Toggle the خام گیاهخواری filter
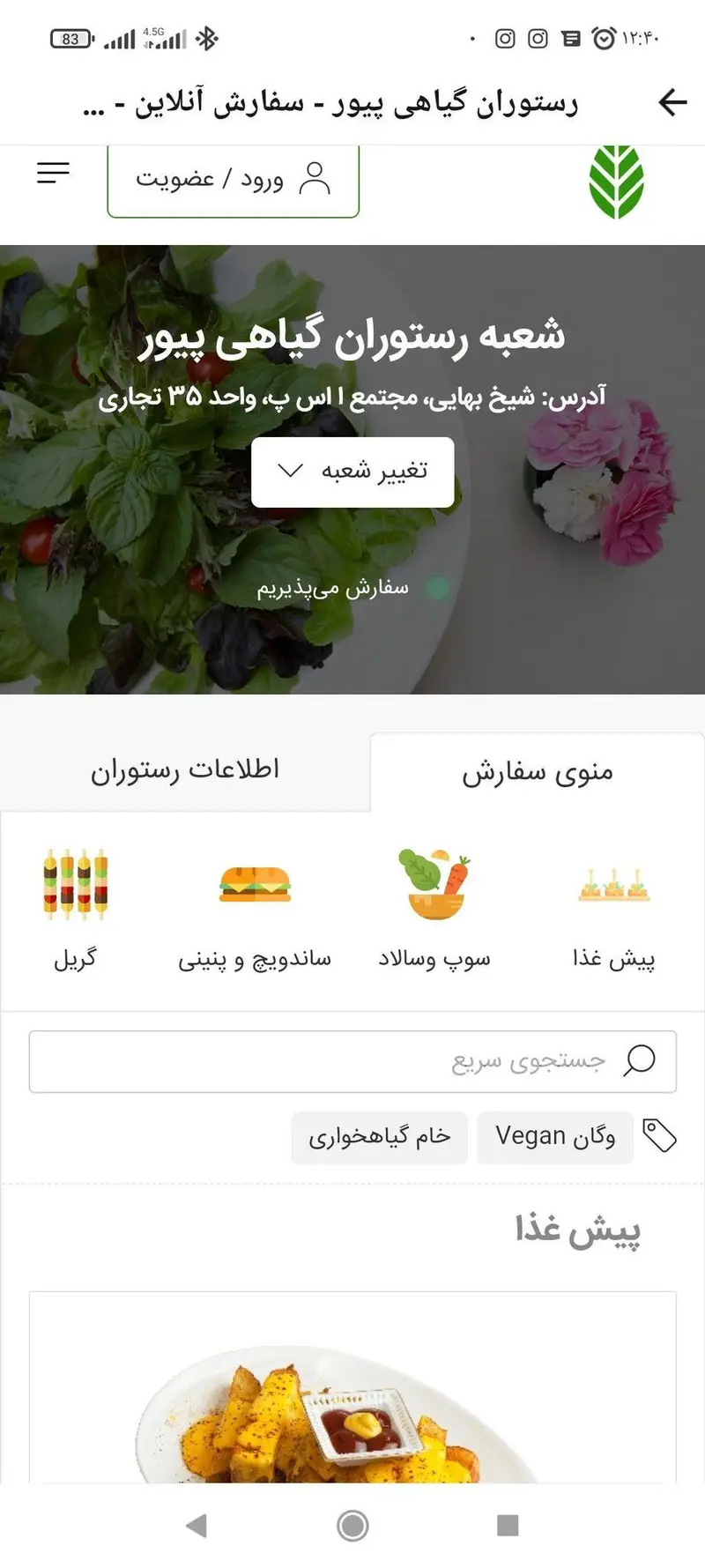 (379, 1136)
